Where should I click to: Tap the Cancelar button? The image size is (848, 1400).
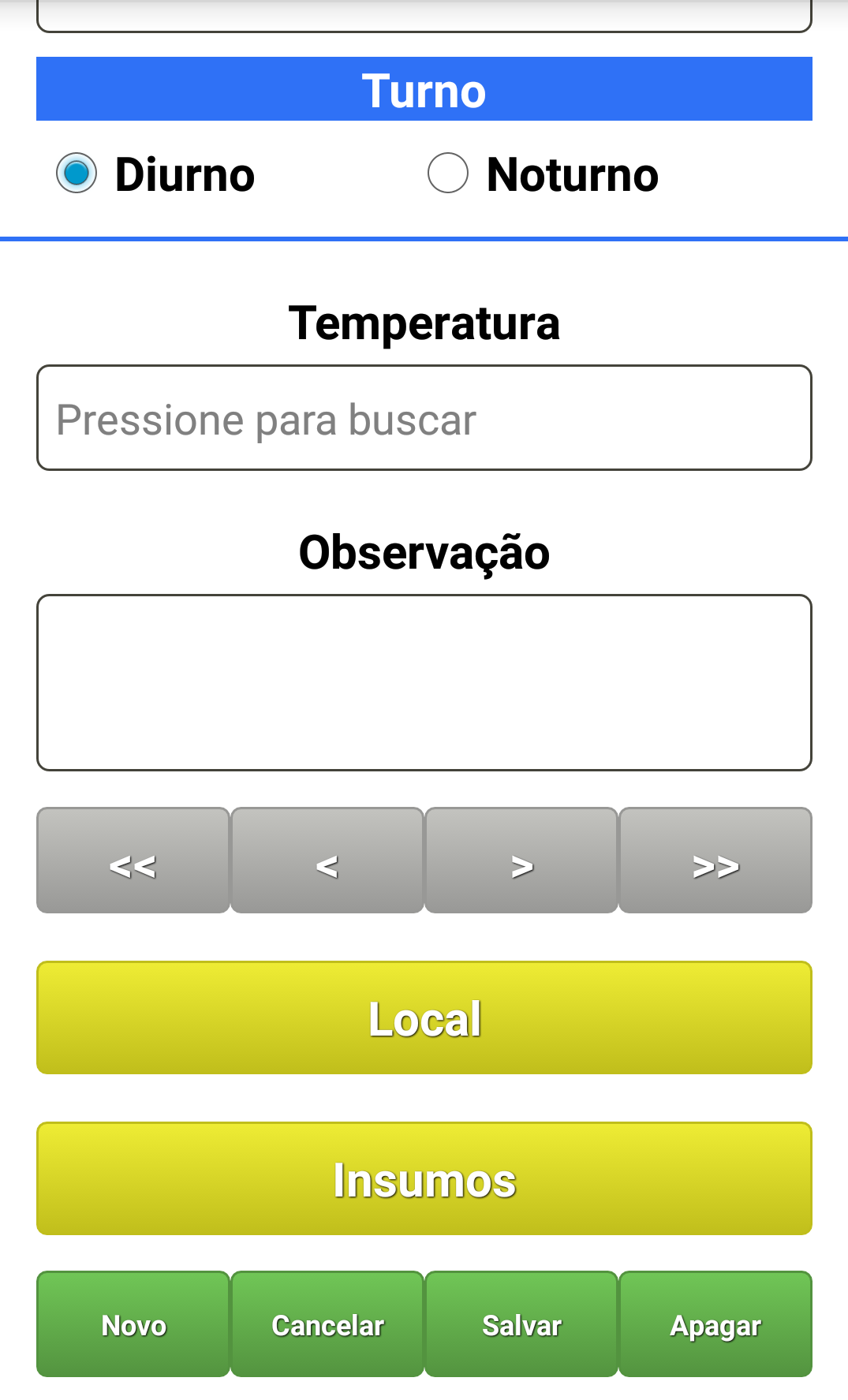[327, 1324]
